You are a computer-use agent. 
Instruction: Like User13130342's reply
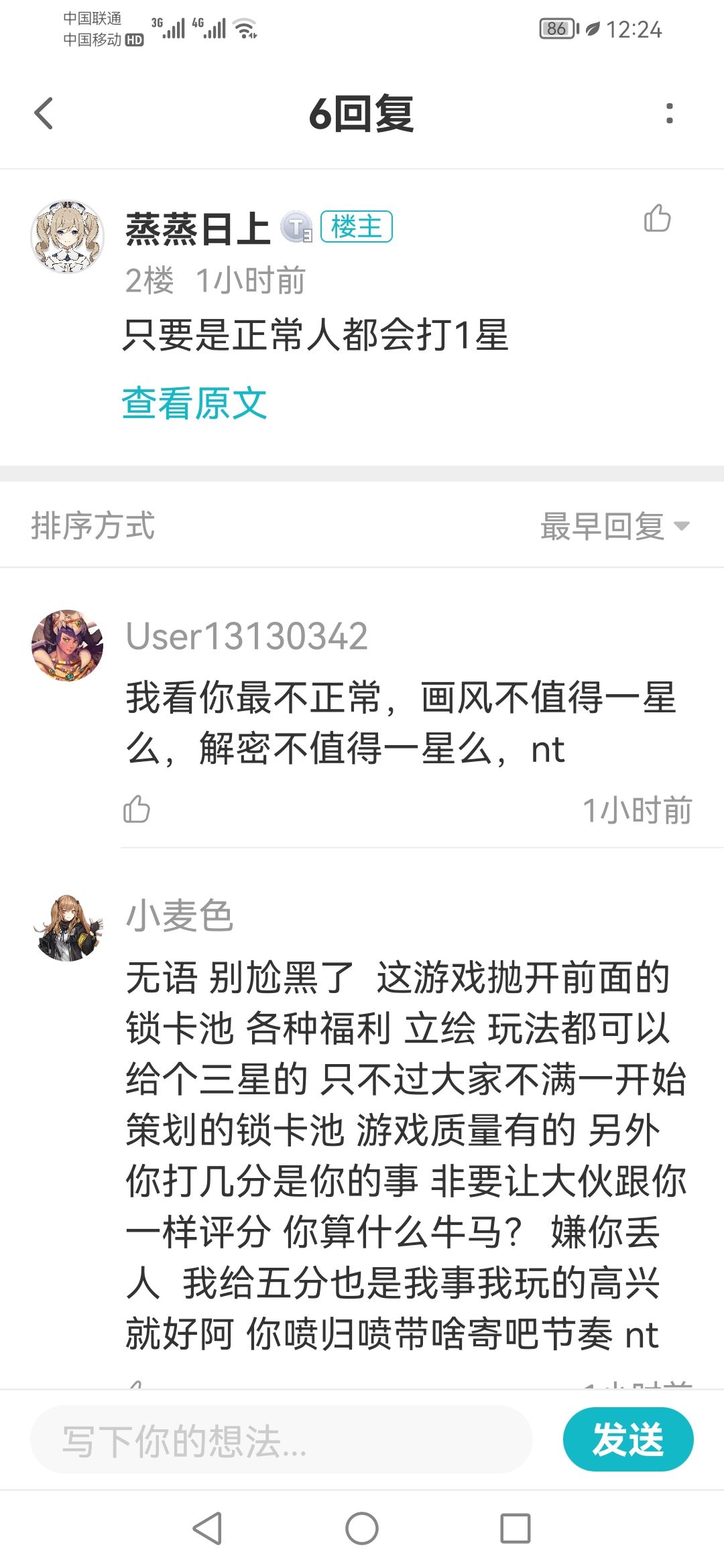click(x=137, y=809)
